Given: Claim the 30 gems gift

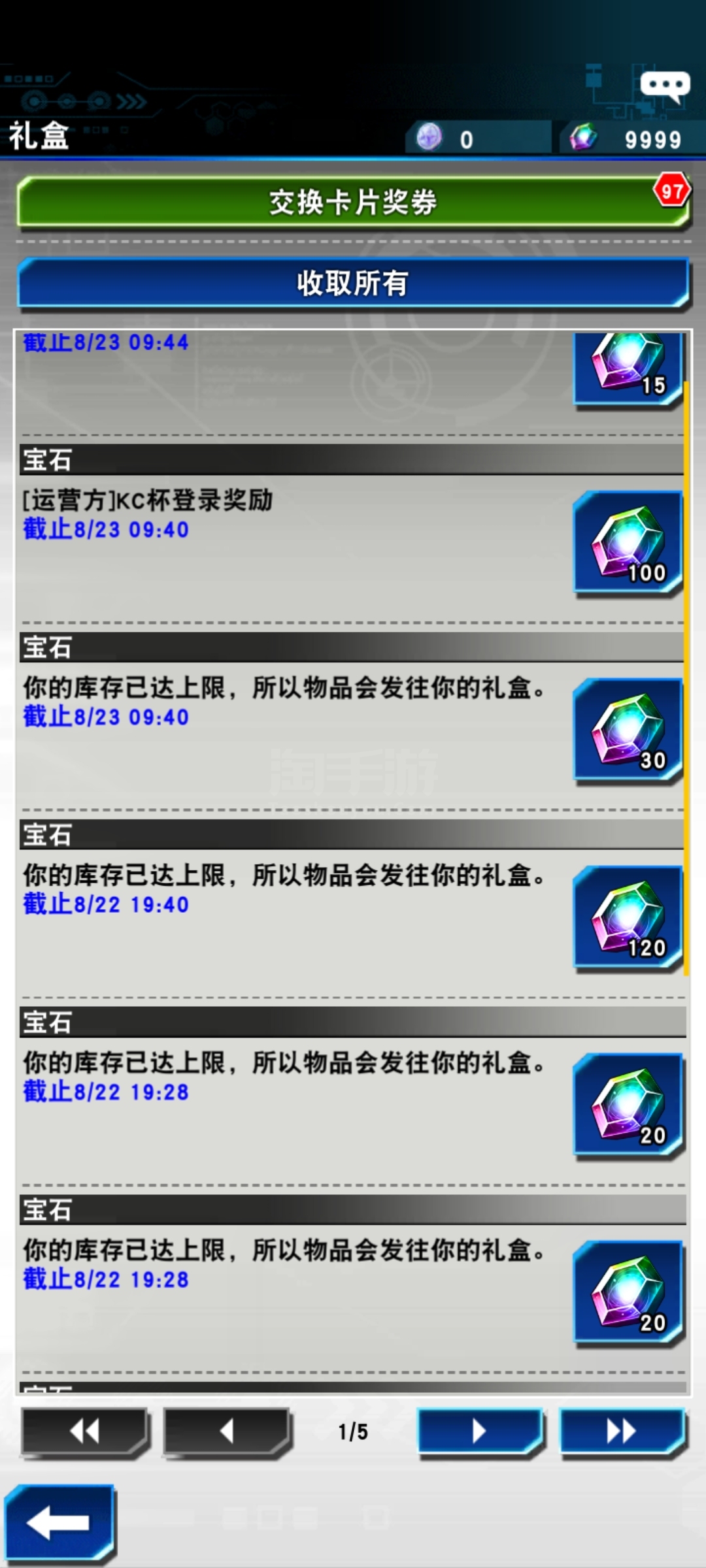Looking at the screenshot, I should tap(628, 731).
